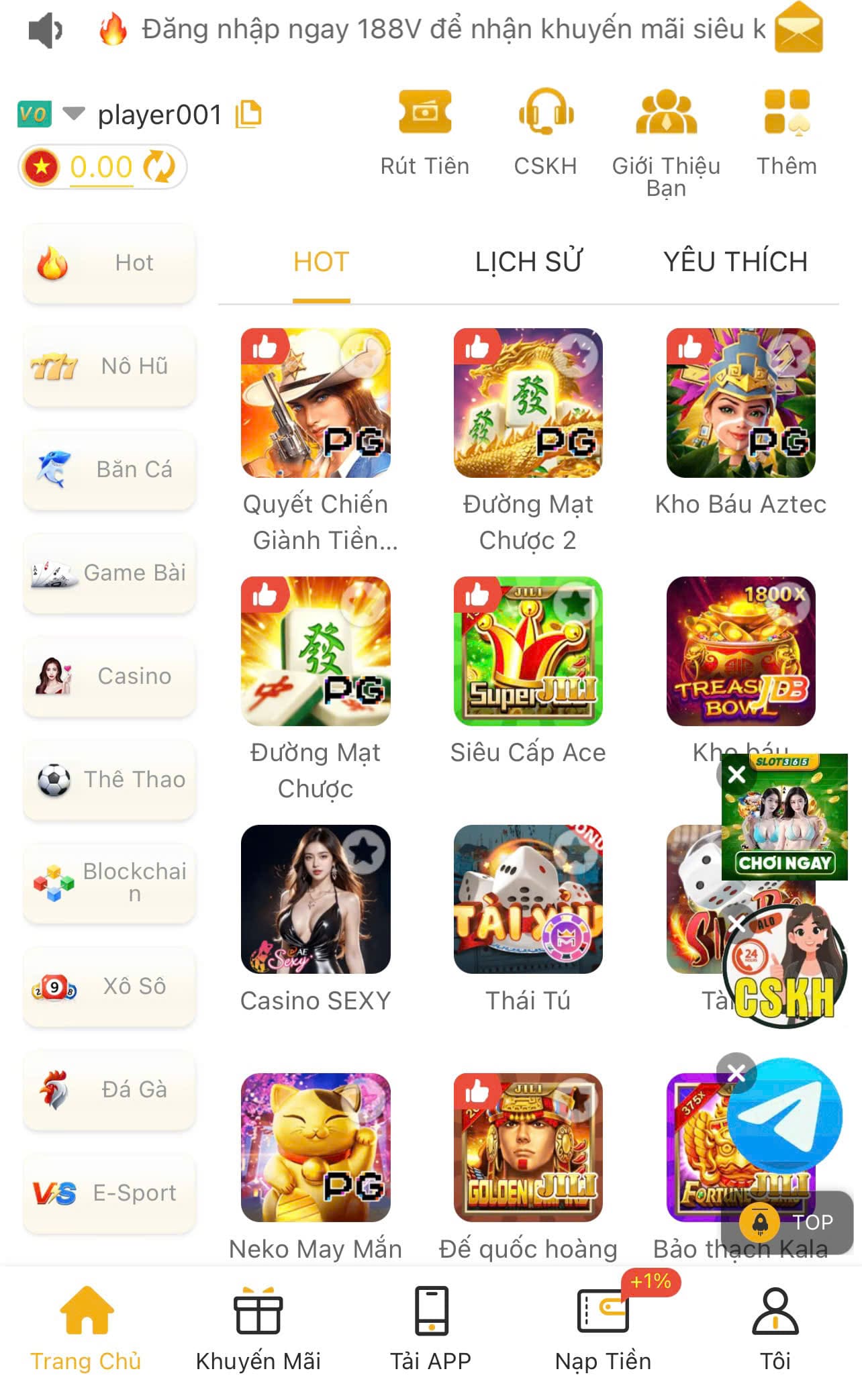Select the Nổ Hũ category
862x1400 pixels.
(x=109, y=366)
